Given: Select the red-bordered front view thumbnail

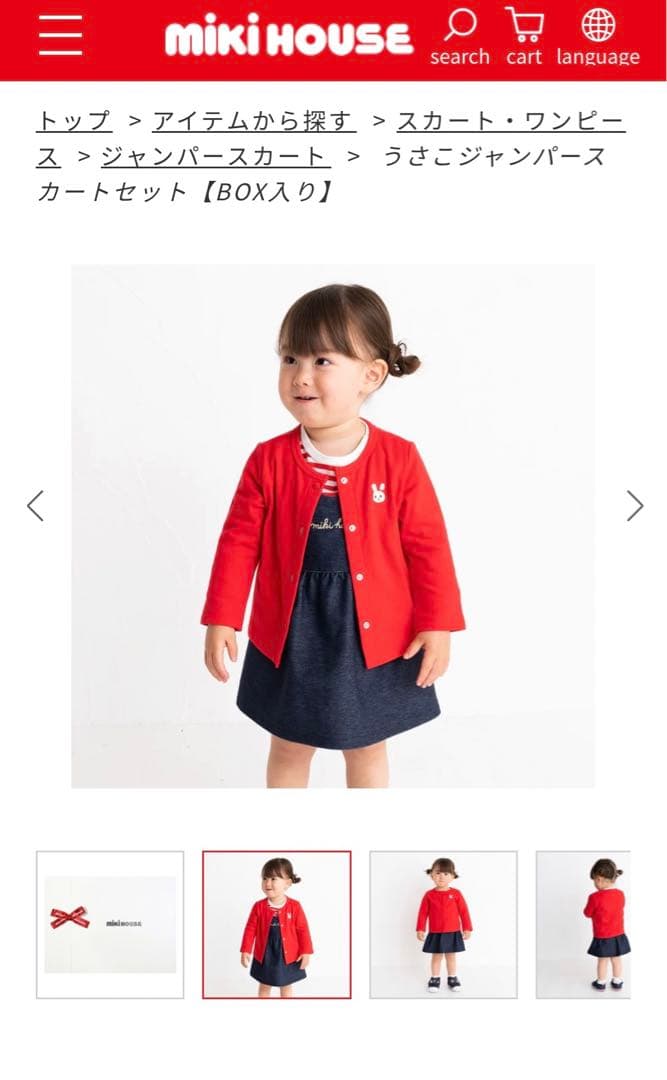Looking at the screenshot, I should point(277,924).
